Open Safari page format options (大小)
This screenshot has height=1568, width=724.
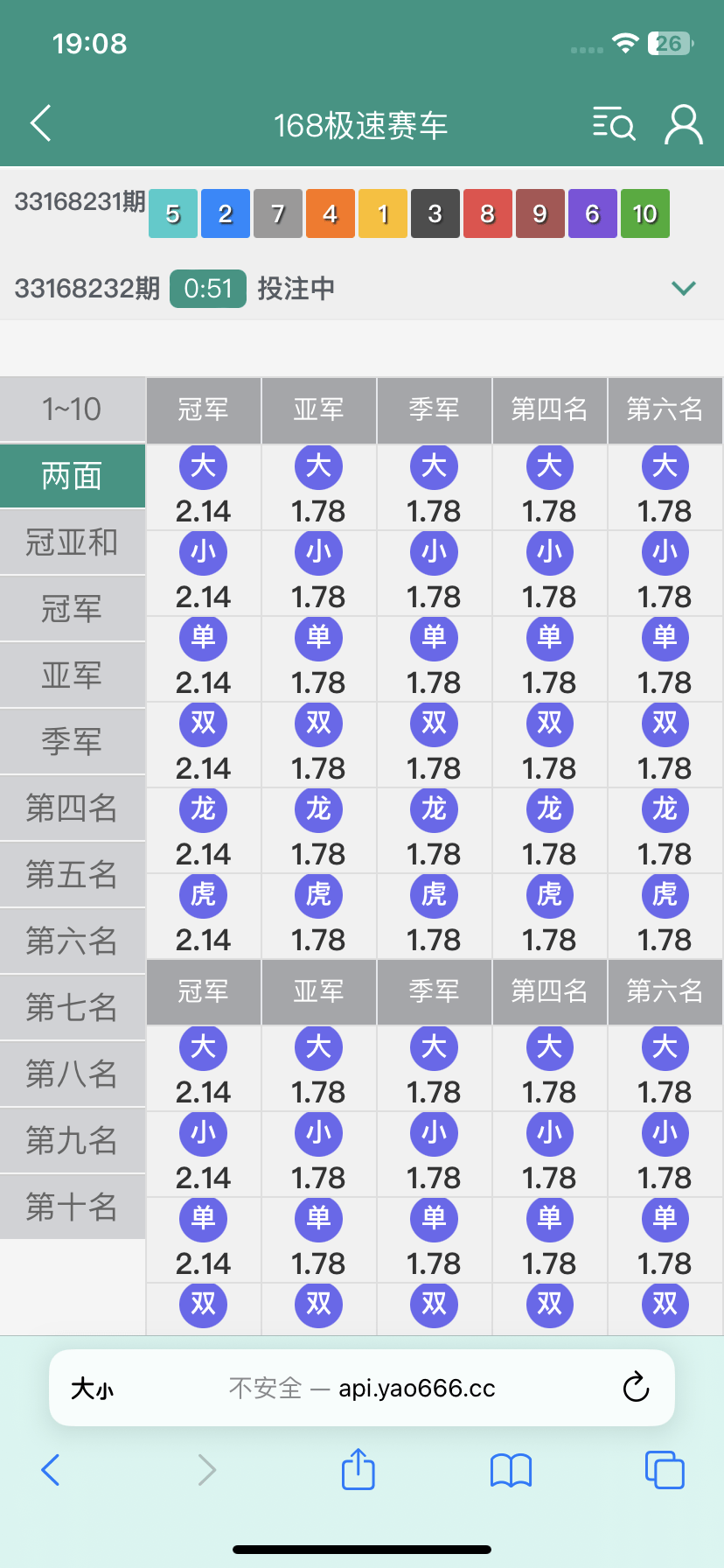coord(92,1389)
